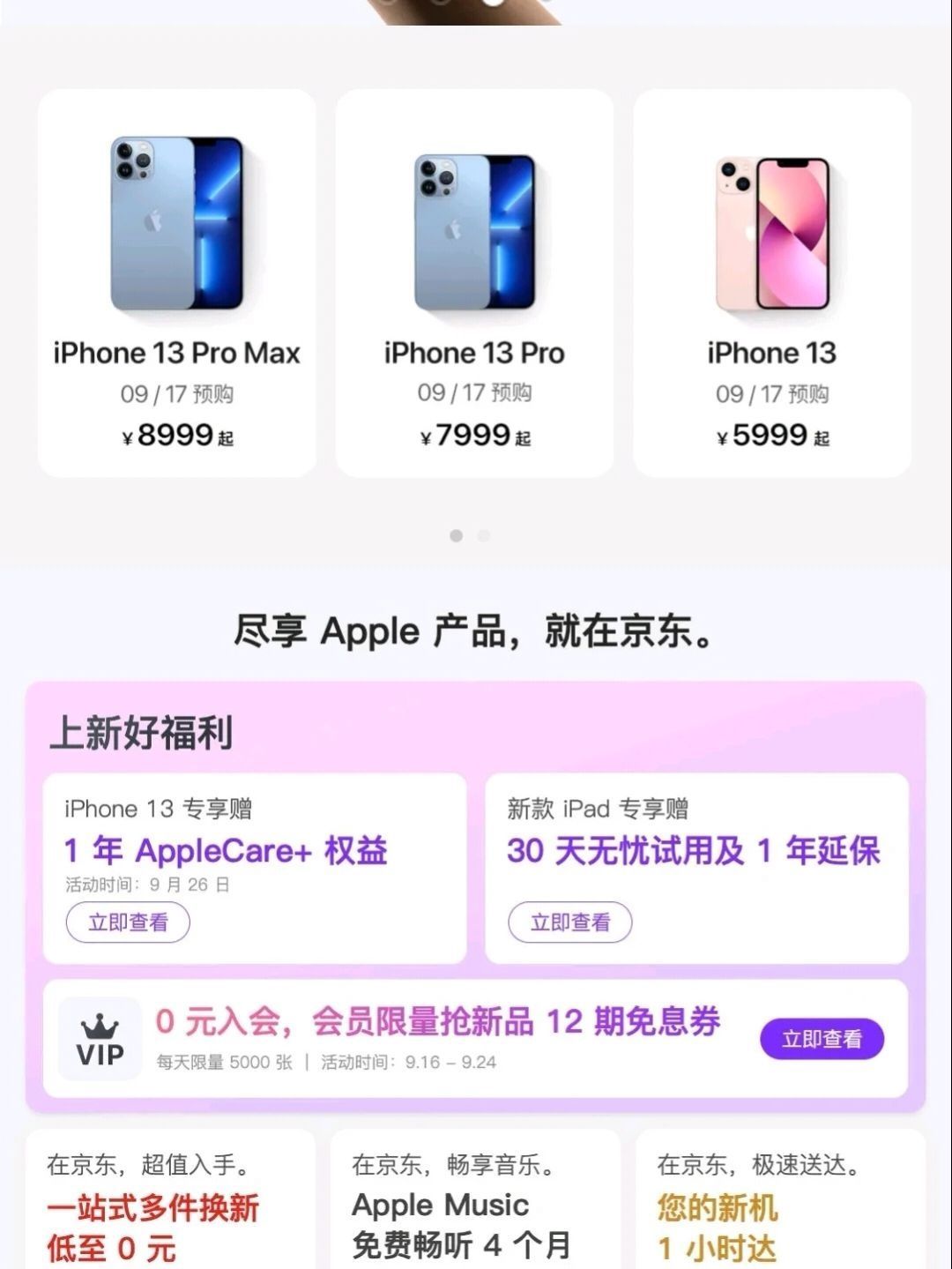
Task: Tap 立即查看 on the VIP membership banner
Action: tap(822, 1039)
